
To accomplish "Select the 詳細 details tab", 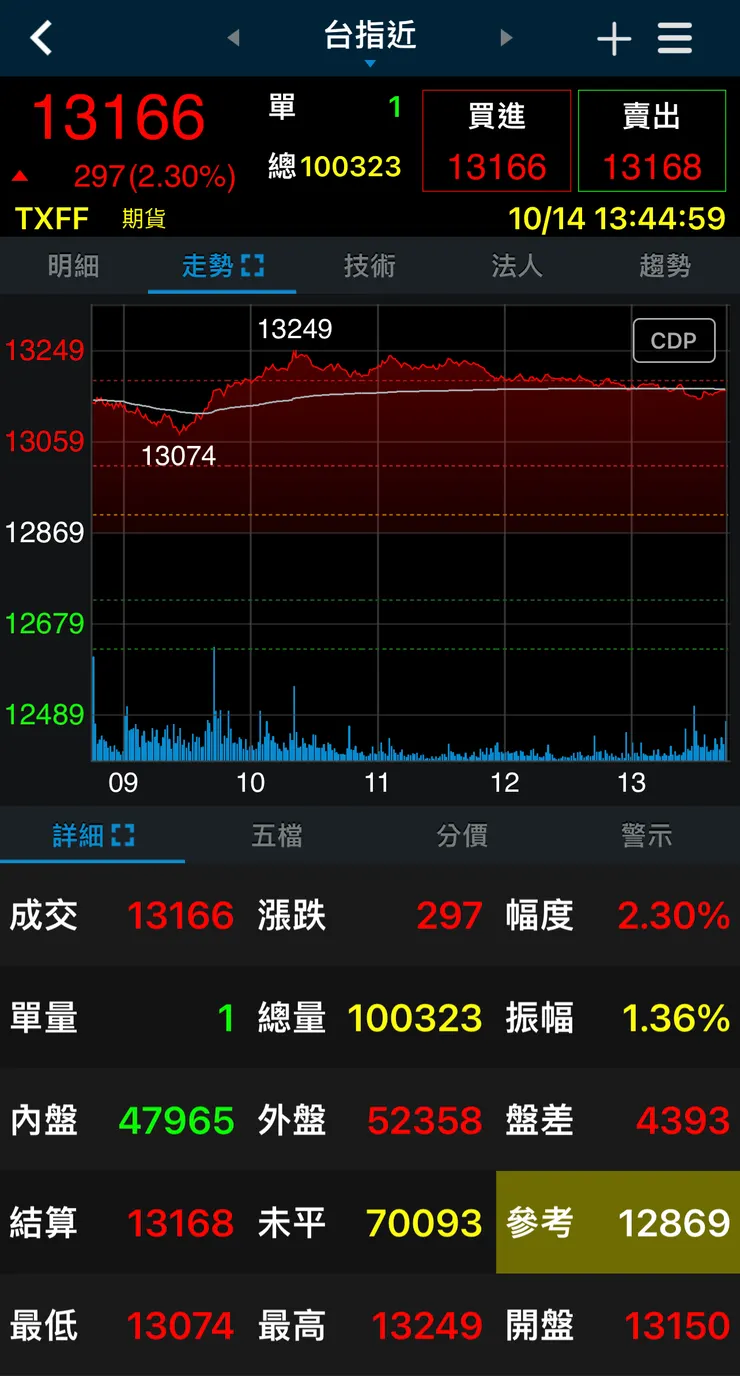I will [93, 835].
